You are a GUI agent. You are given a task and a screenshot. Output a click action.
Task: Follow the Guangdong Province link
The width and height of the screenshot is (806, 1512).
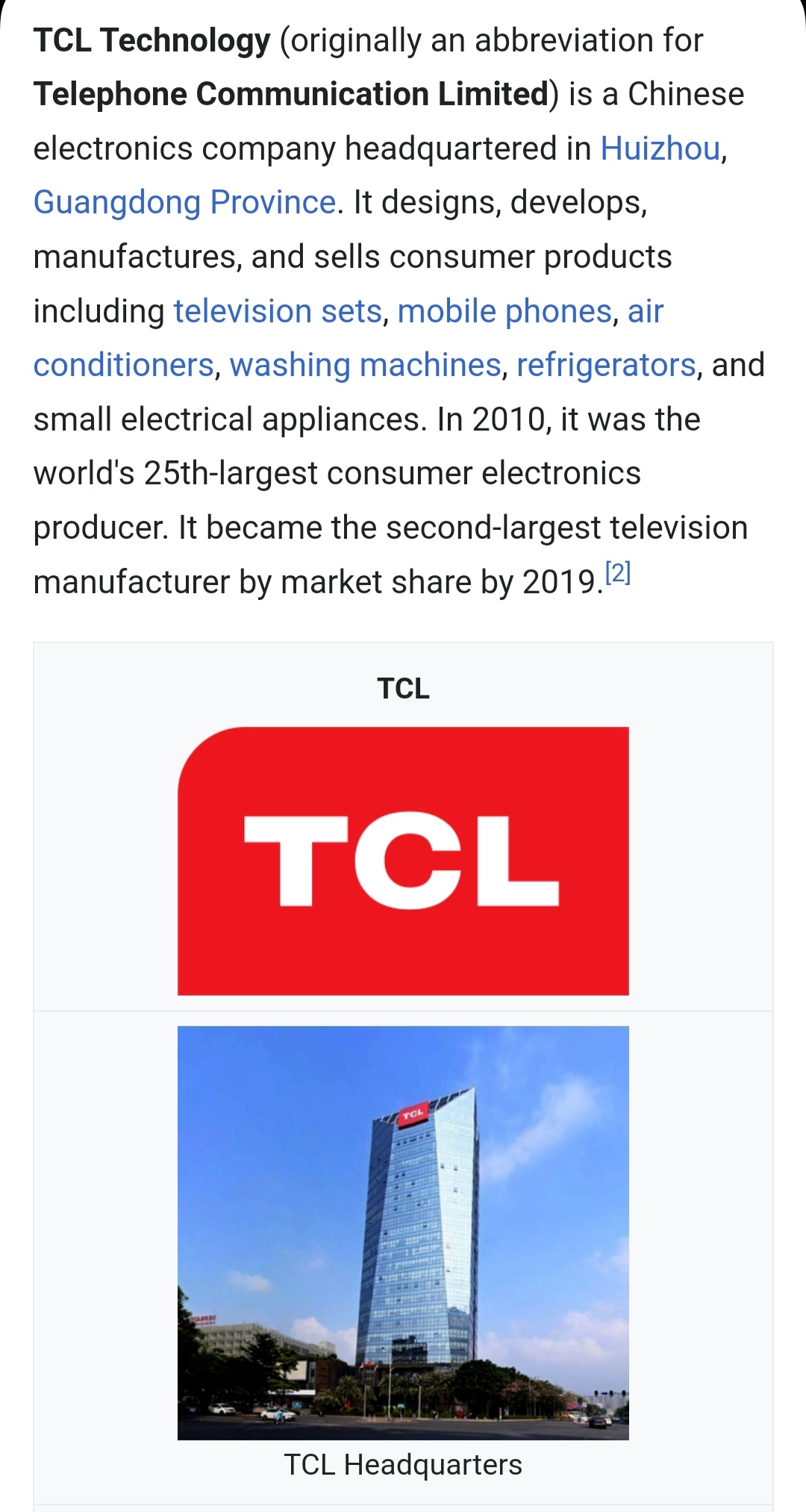coord(184,202)
